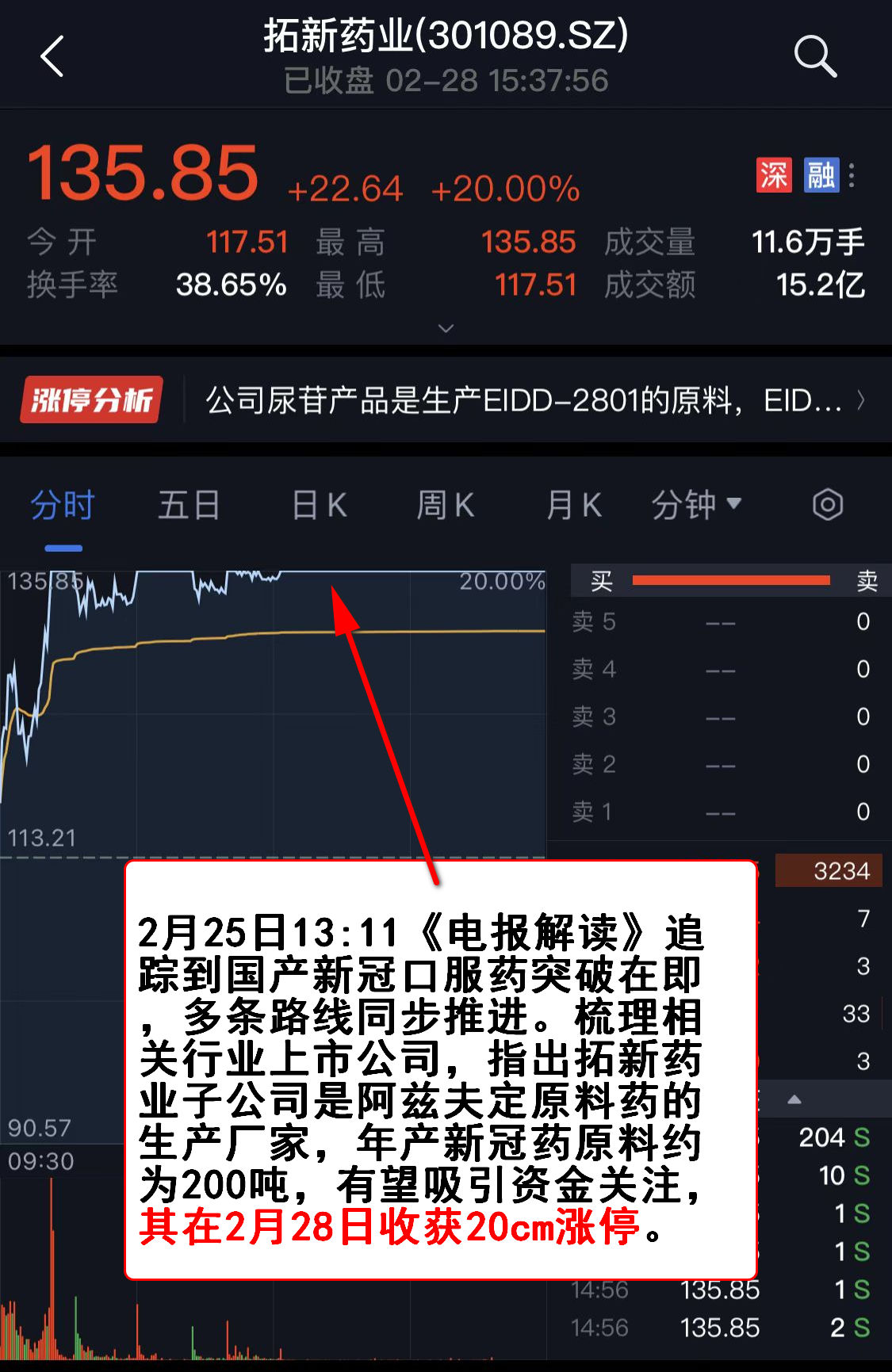Open the 分钟 interval dropdown
This screenshot has width=892, height=1372.
point(696,506)
